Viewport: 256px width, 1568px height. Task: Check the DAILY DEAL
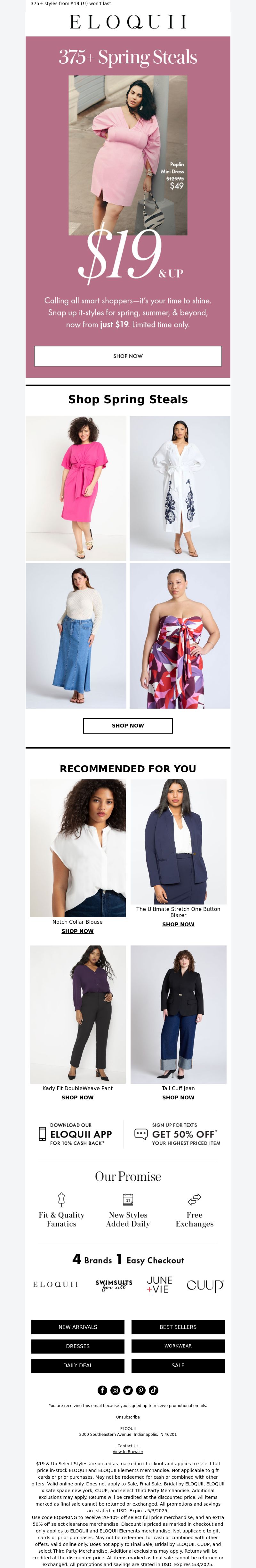click(78, 1365)
